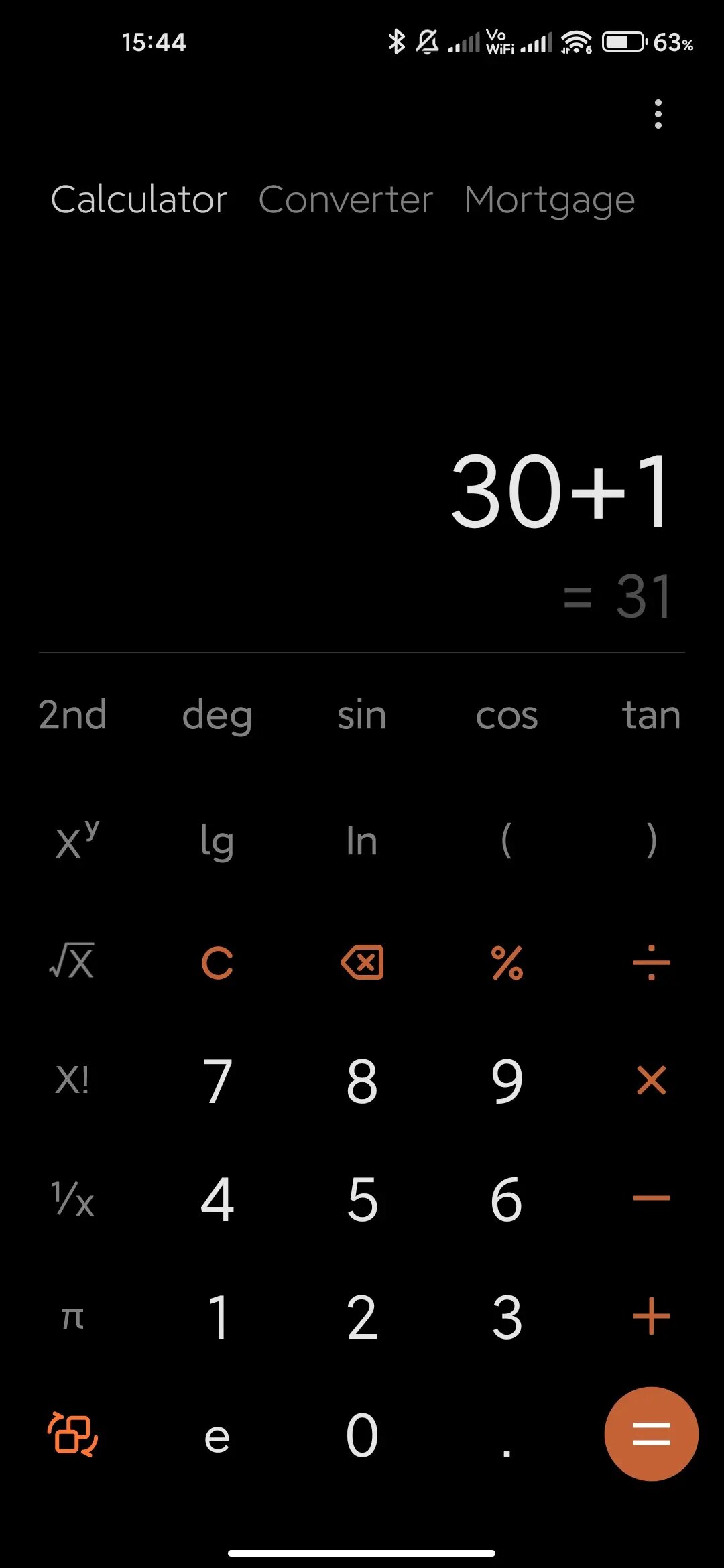Tap the plus operator
Viewport: 724px width, 1568px height.
pyautogui.click(x=652, y=1316)
